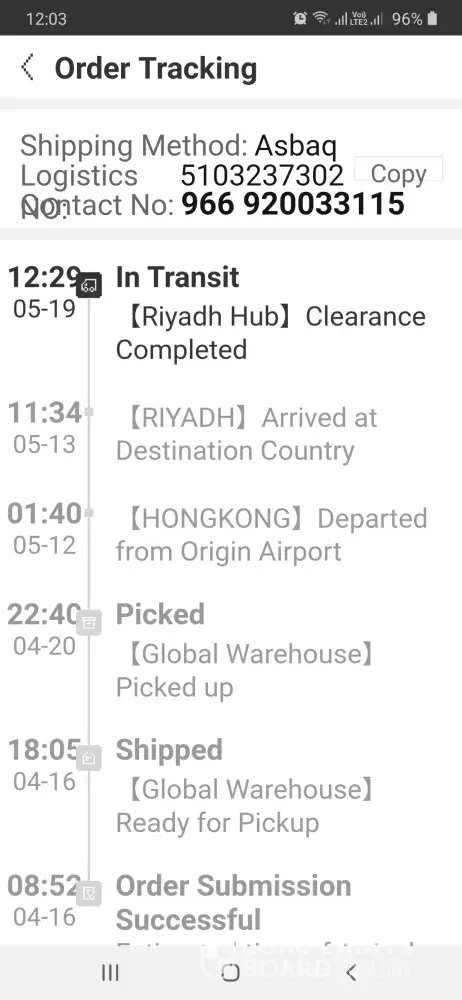
Task: Open recent apps from navigation bar
Action: pyautogui.click(x=110, y=972)
